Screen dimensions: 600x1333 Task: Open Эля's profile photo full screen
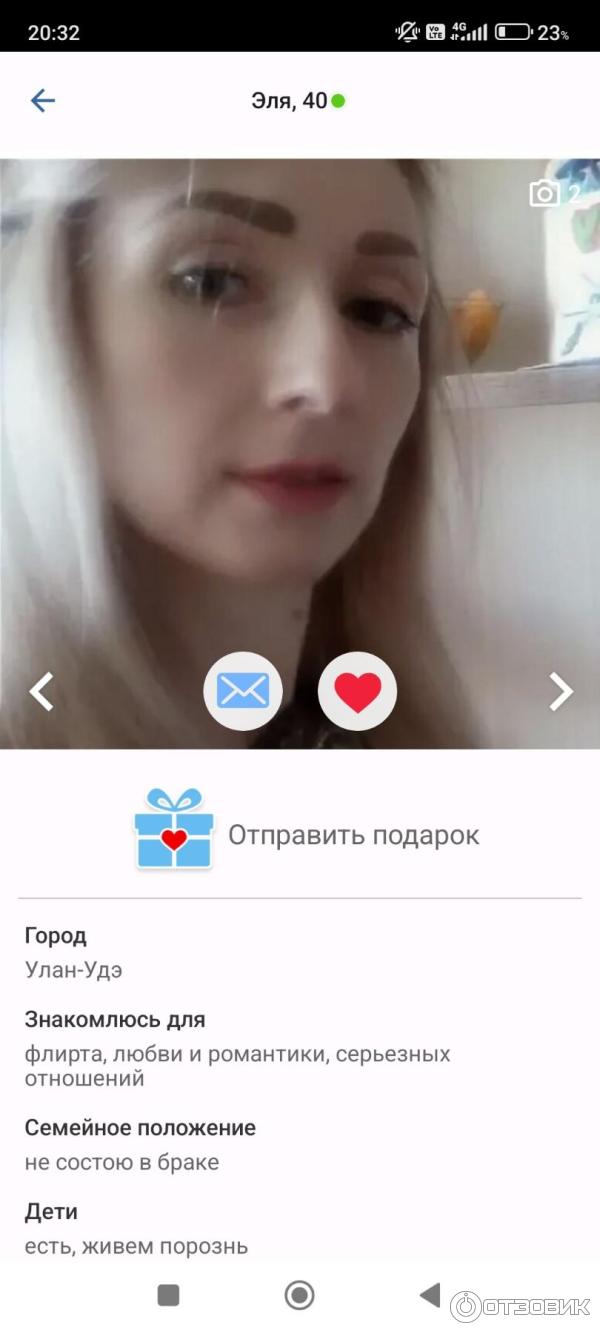pyautogui.click(x=300, y=420)
